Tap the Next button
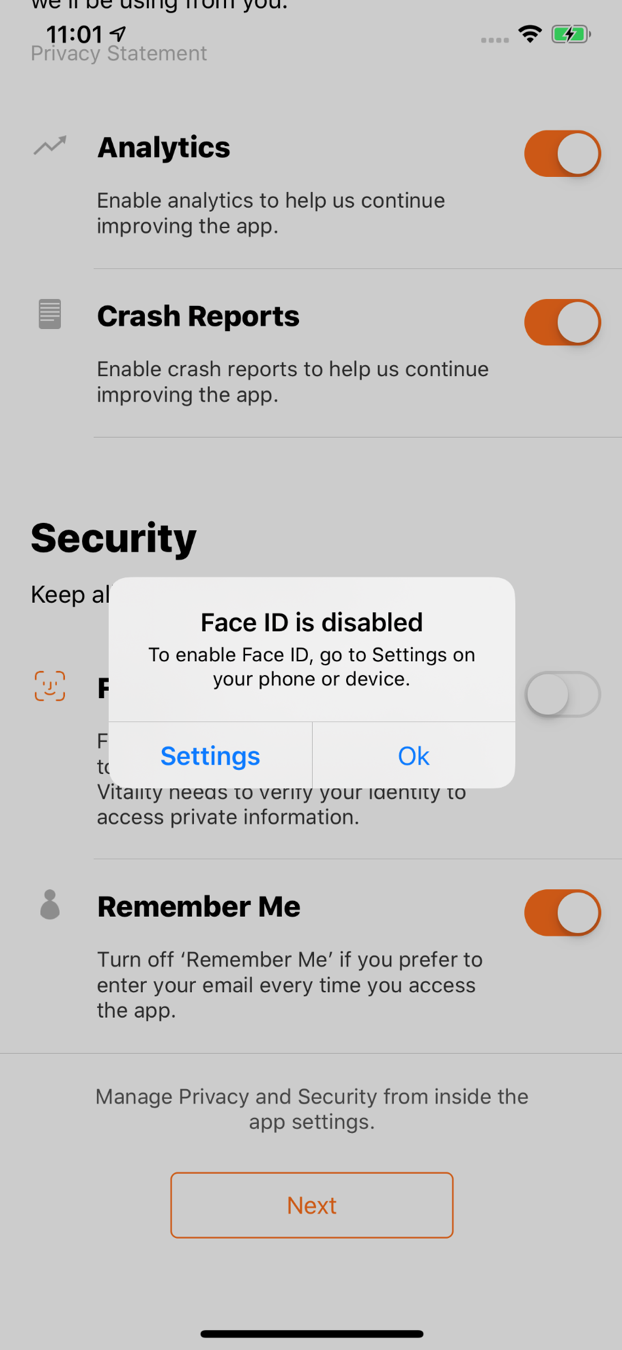 (311, 1205)
